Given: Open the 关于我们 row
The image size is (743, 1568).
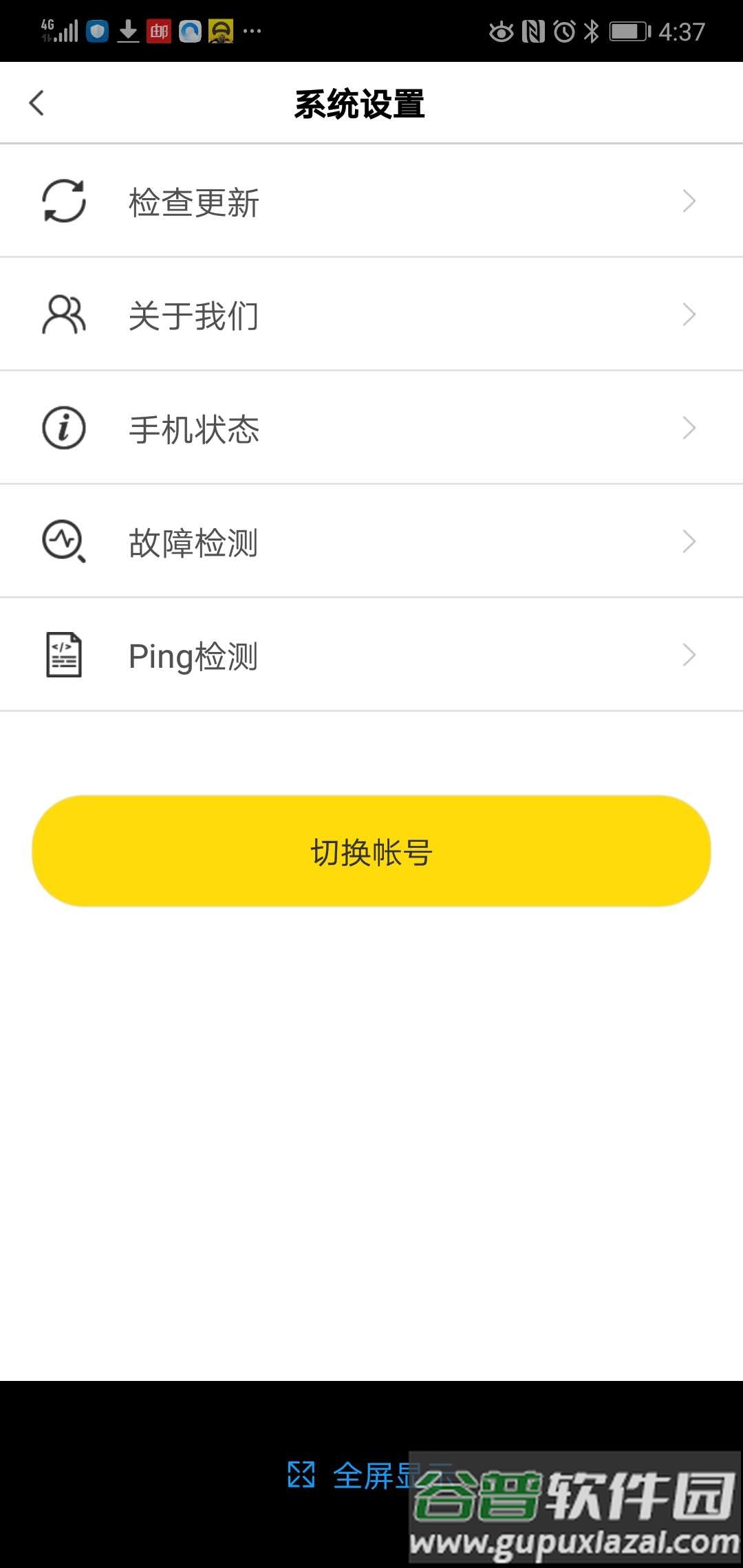Looking at the screenshot, I should (x=371, y=315).
